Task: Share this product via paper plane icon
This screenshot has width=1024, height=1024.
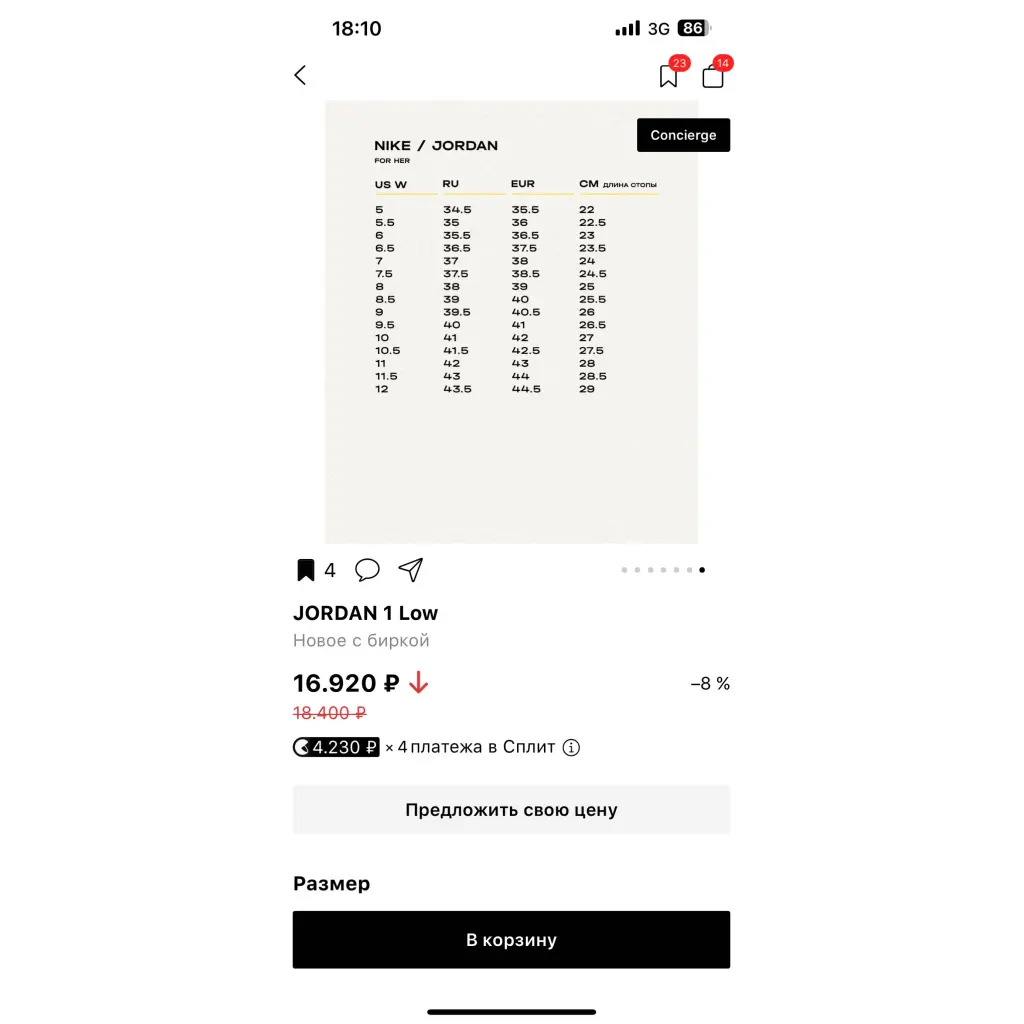Action: (x=410, y=570)
